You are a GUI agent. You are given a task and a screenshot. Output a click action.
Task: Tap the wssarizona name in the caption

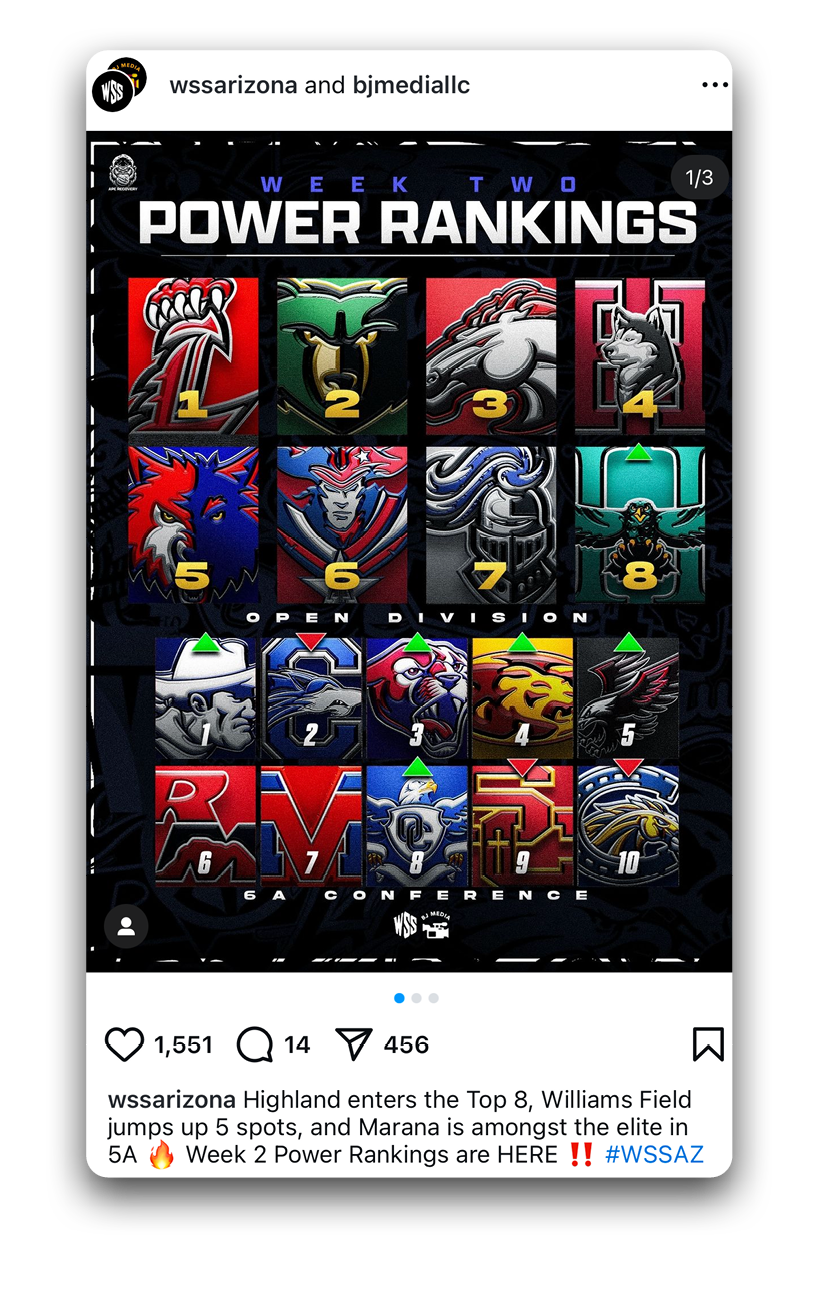171,1101
